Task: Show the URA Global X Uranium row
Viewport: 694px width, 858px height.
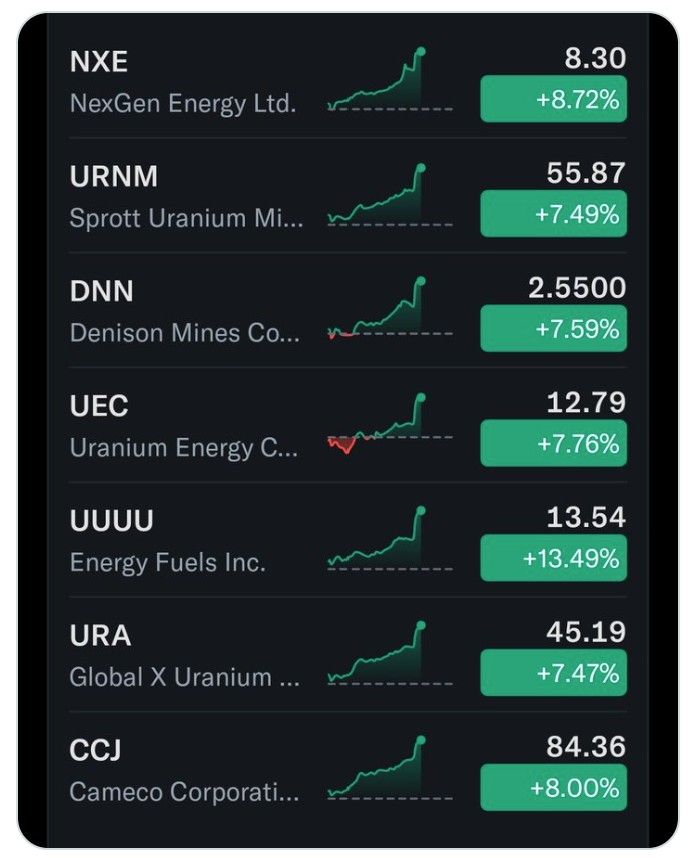Action: (x=185, y=657)
